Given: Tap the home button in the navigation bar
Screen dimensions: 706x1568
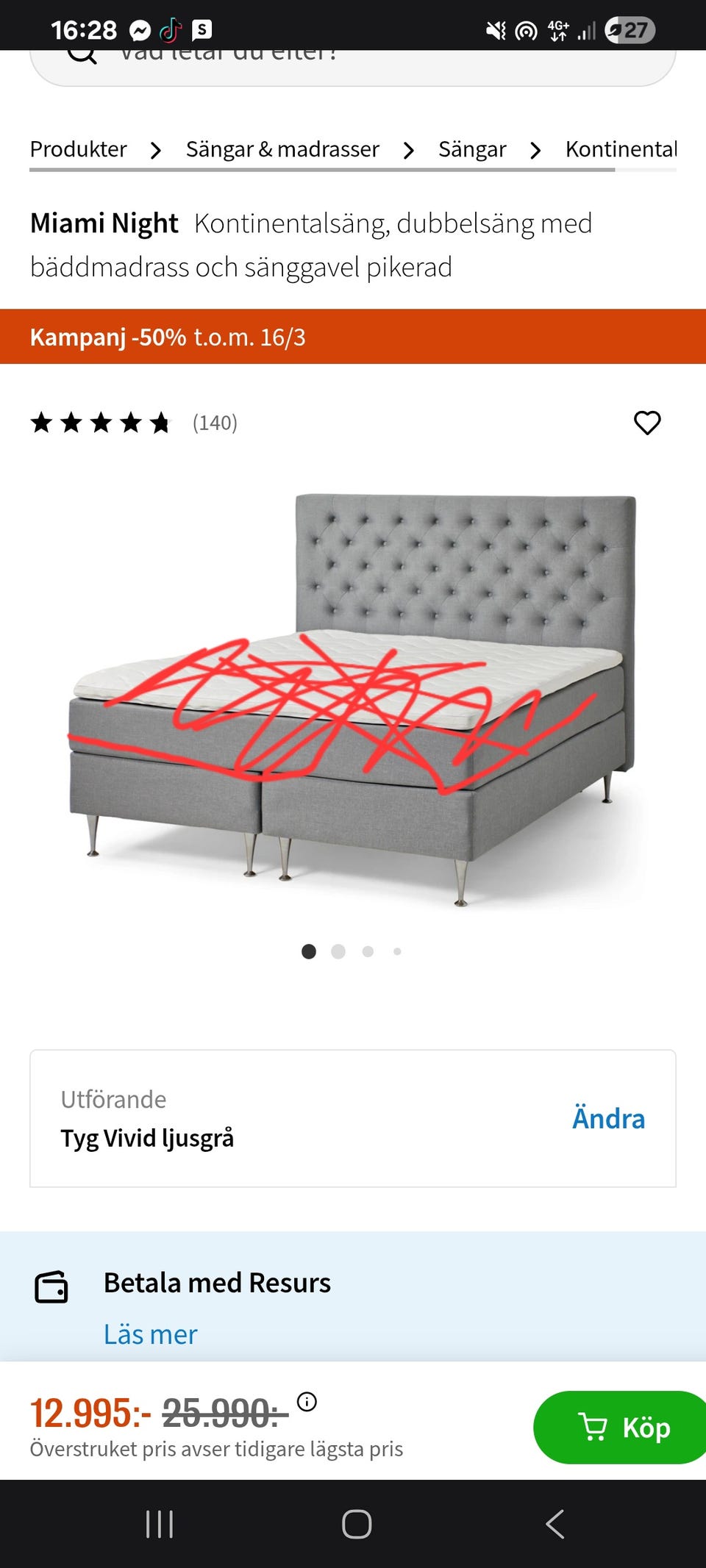Looking at the screenshot, I should (355, 1524).
